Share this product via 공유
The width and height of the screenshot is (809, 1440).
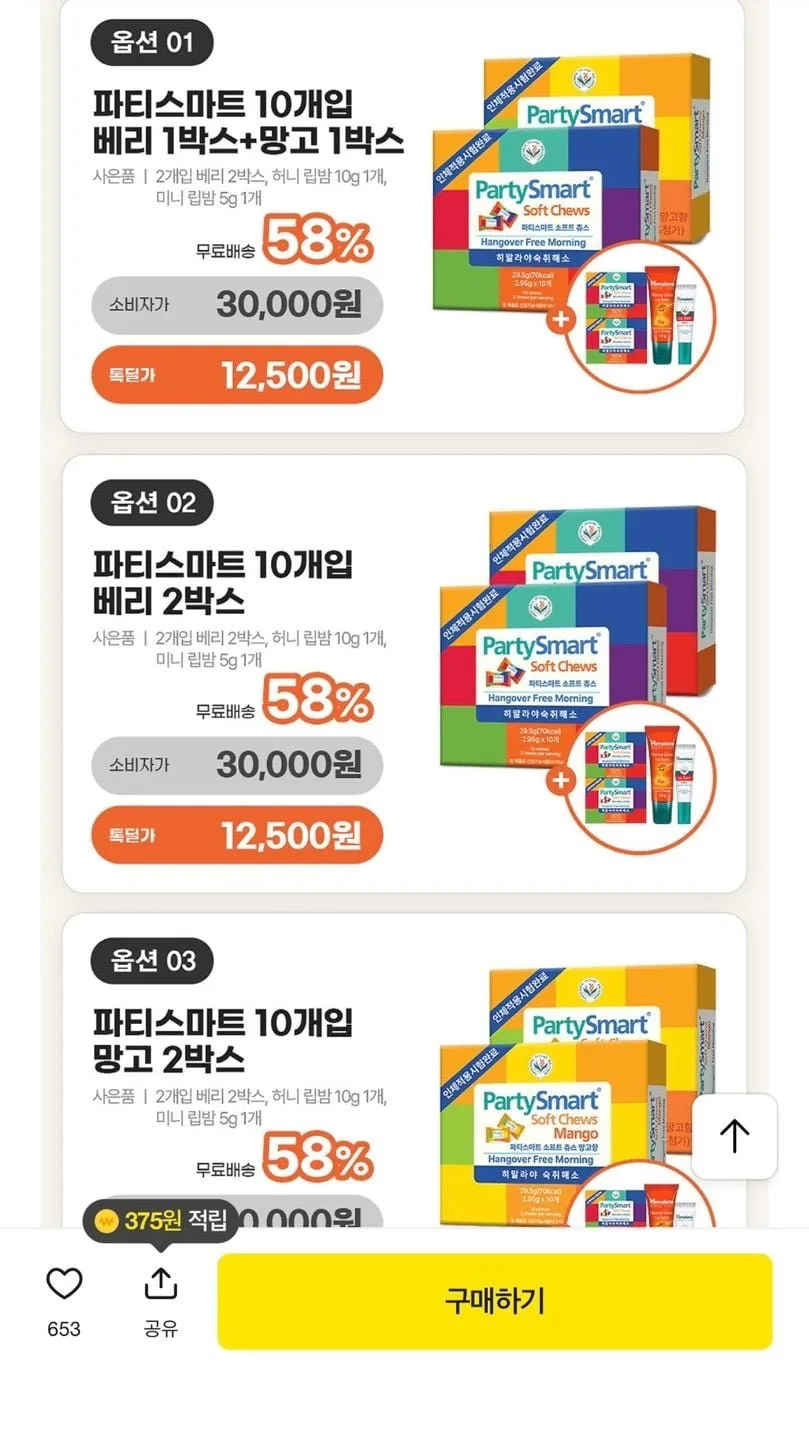161,1283
